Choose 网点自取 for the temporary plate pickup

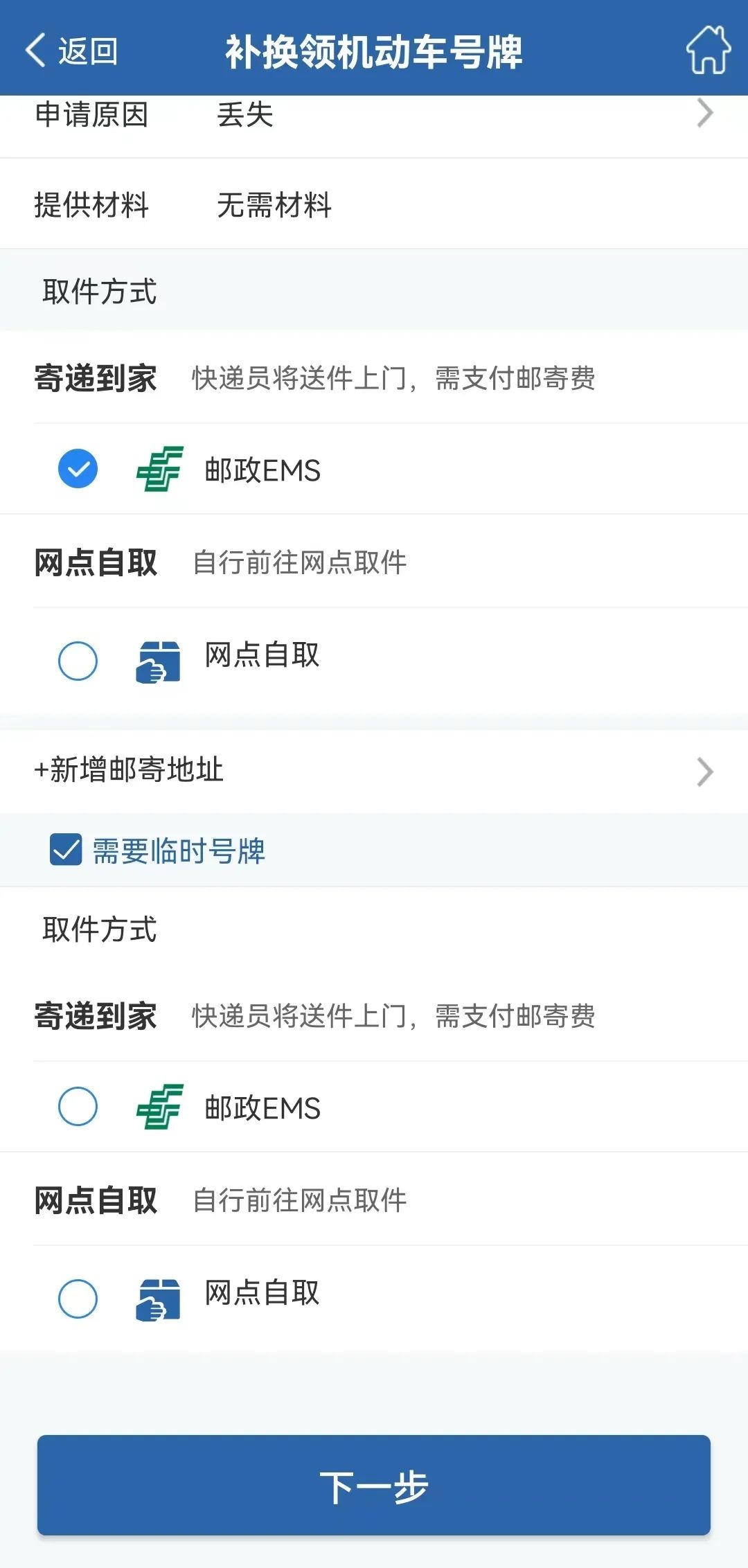click(x=78, y=1299)
